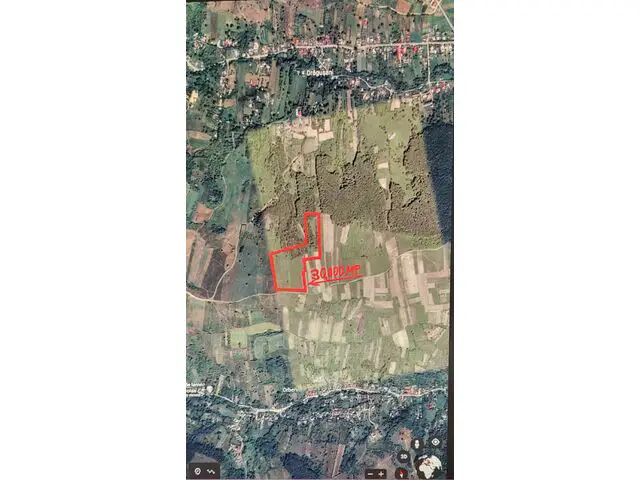Image resolution: width=640 pixels, height=480 pixels.
Task: Reset orientation with the compass
Action: tap(401, 474)
